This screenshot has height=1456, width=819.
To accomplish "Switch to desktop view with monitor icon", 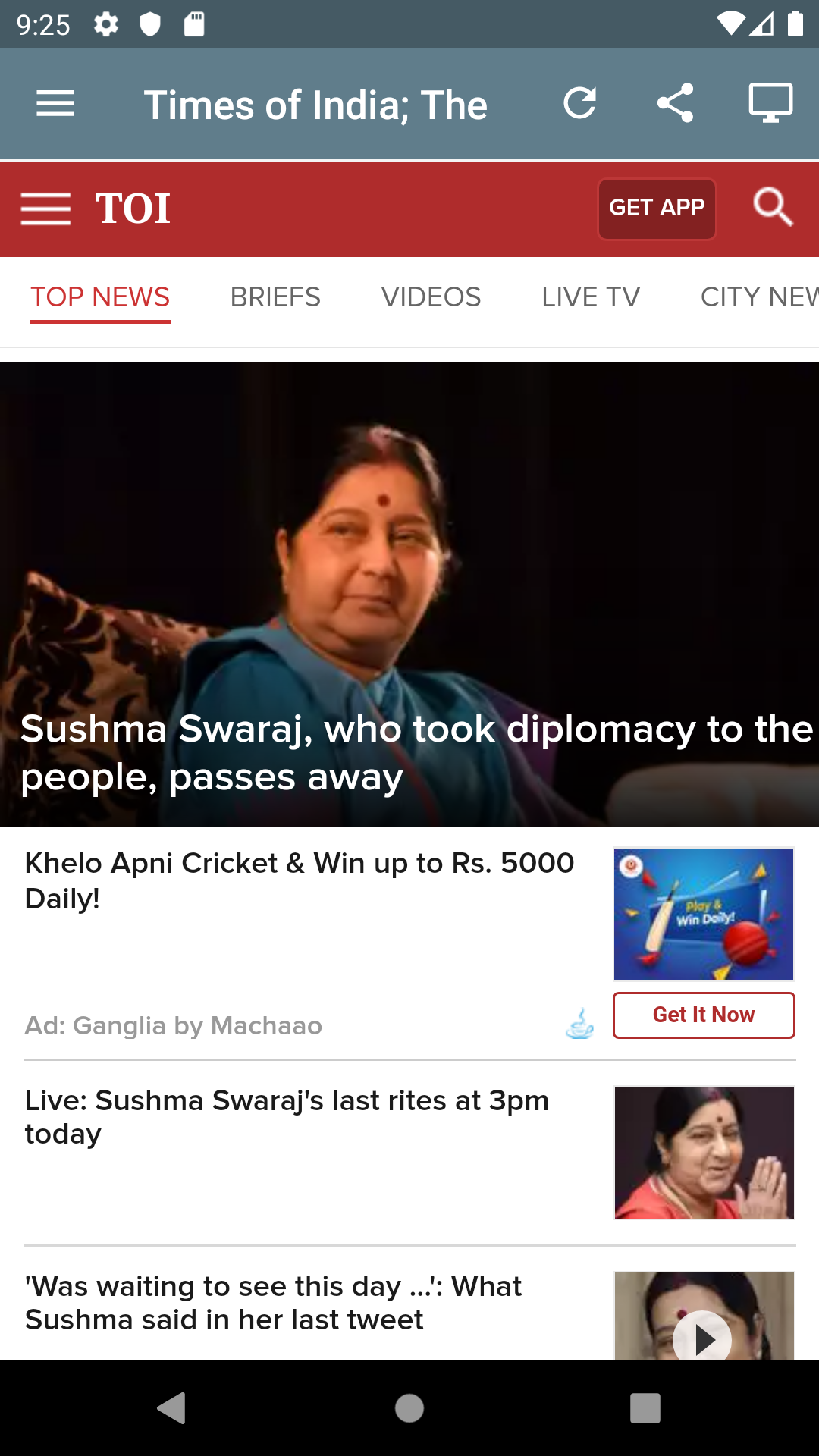I will coord(770,103).
